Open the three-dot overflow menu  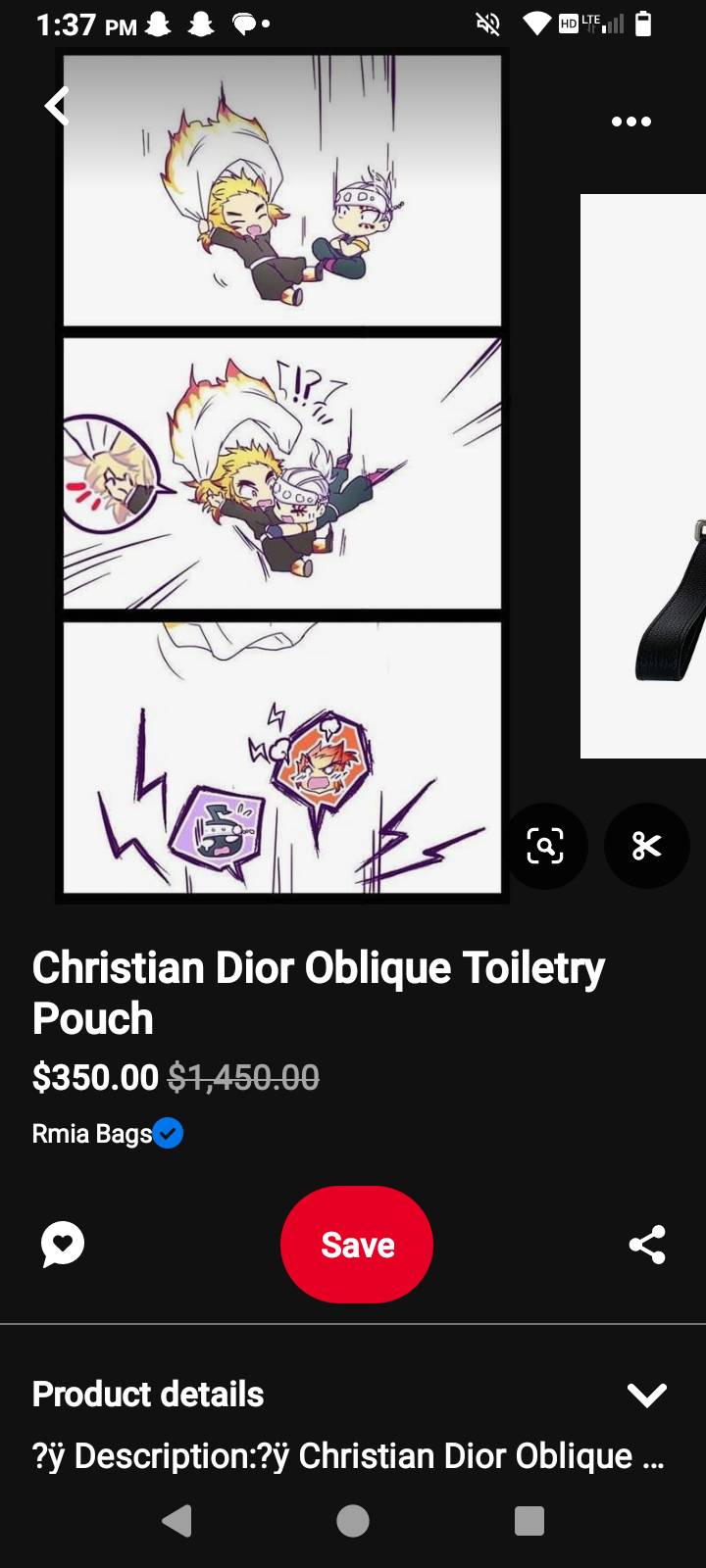coord(630,122)
